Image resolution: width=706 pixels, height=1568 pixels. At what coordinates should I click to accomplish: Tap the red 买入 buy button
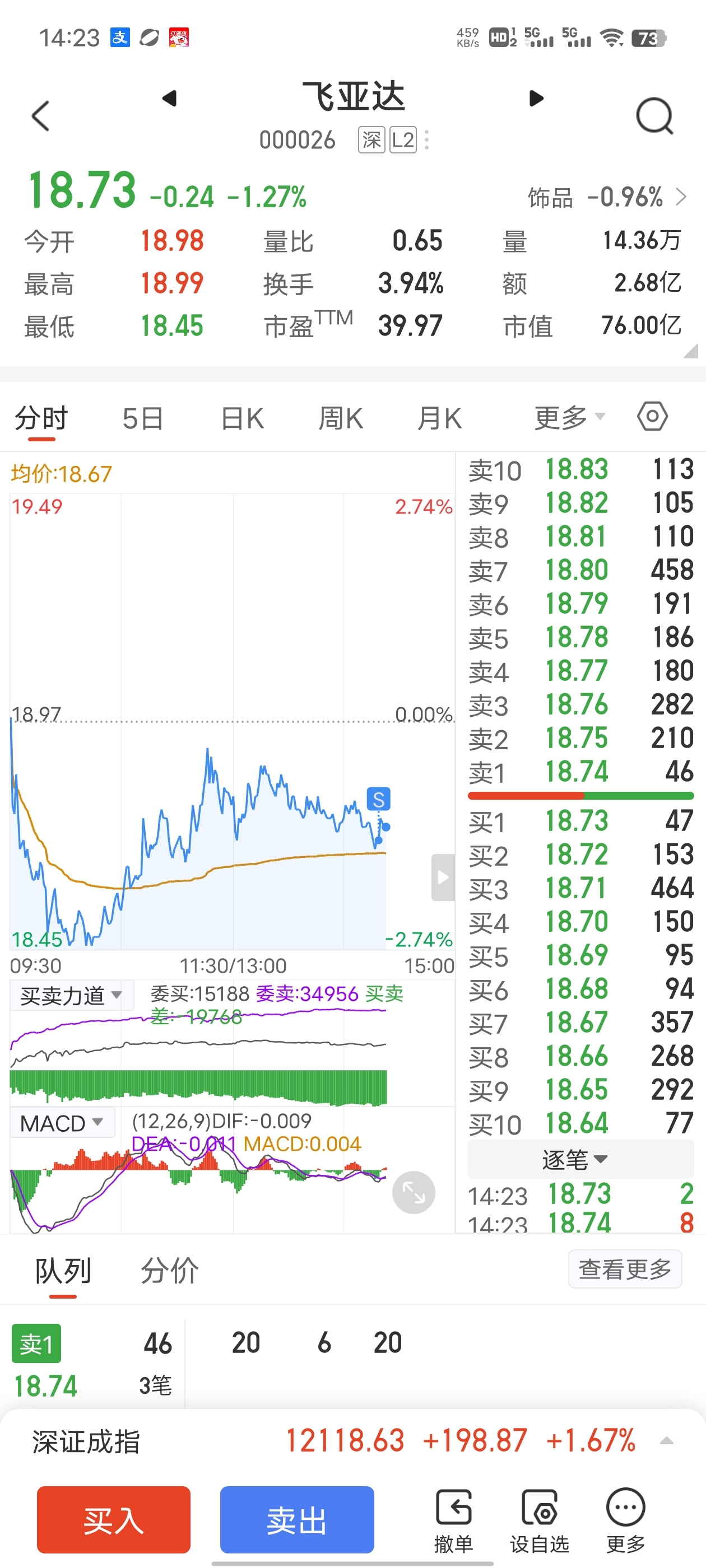click(x=113, y=1519)
